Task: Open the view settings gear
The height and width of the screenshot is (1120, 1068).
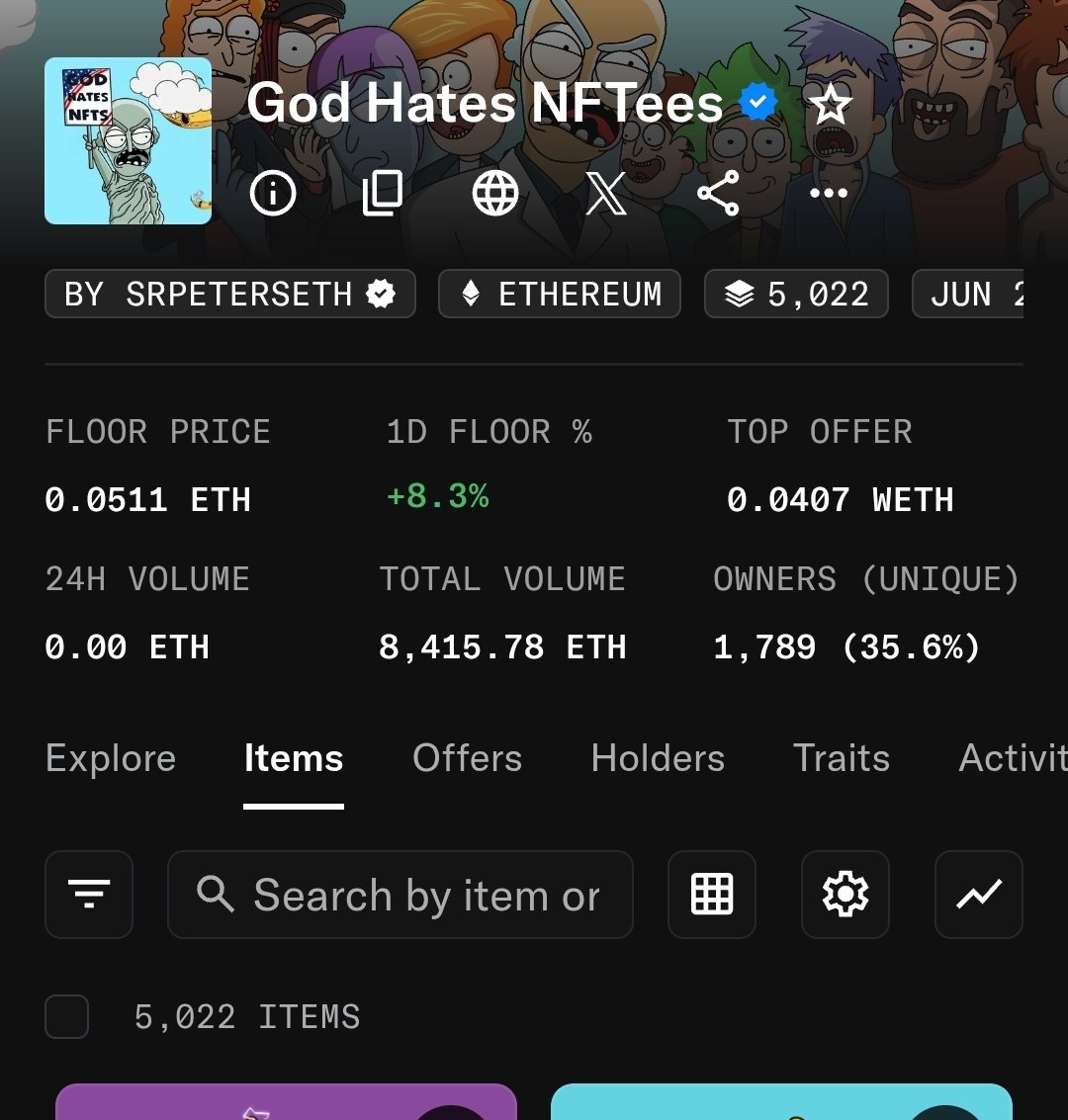Action: coord(845,895)
